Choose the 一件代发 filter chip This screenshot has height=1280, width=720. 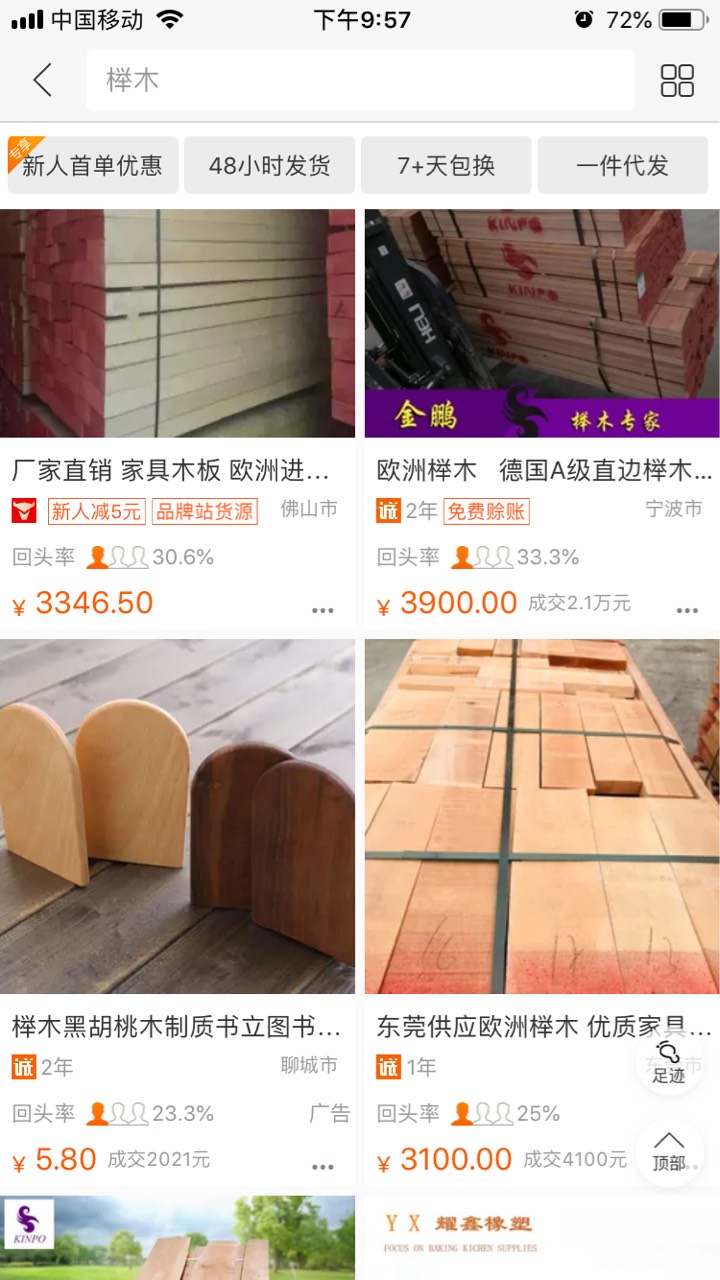pyautogui.click(x=622, y=165)
